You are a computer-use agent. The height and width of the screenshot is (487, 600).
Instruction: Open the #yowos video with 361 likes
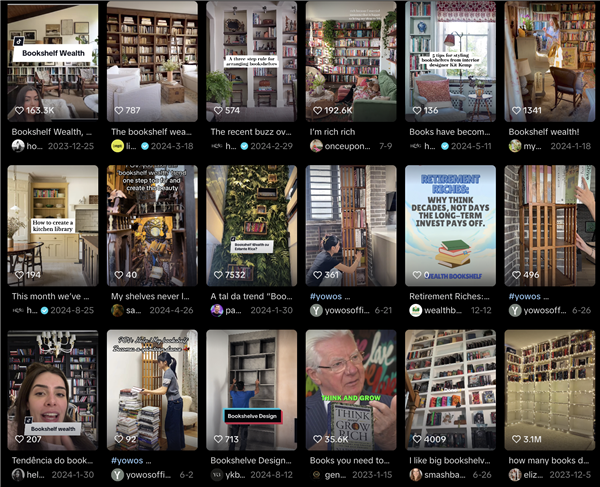coord(350,225)
